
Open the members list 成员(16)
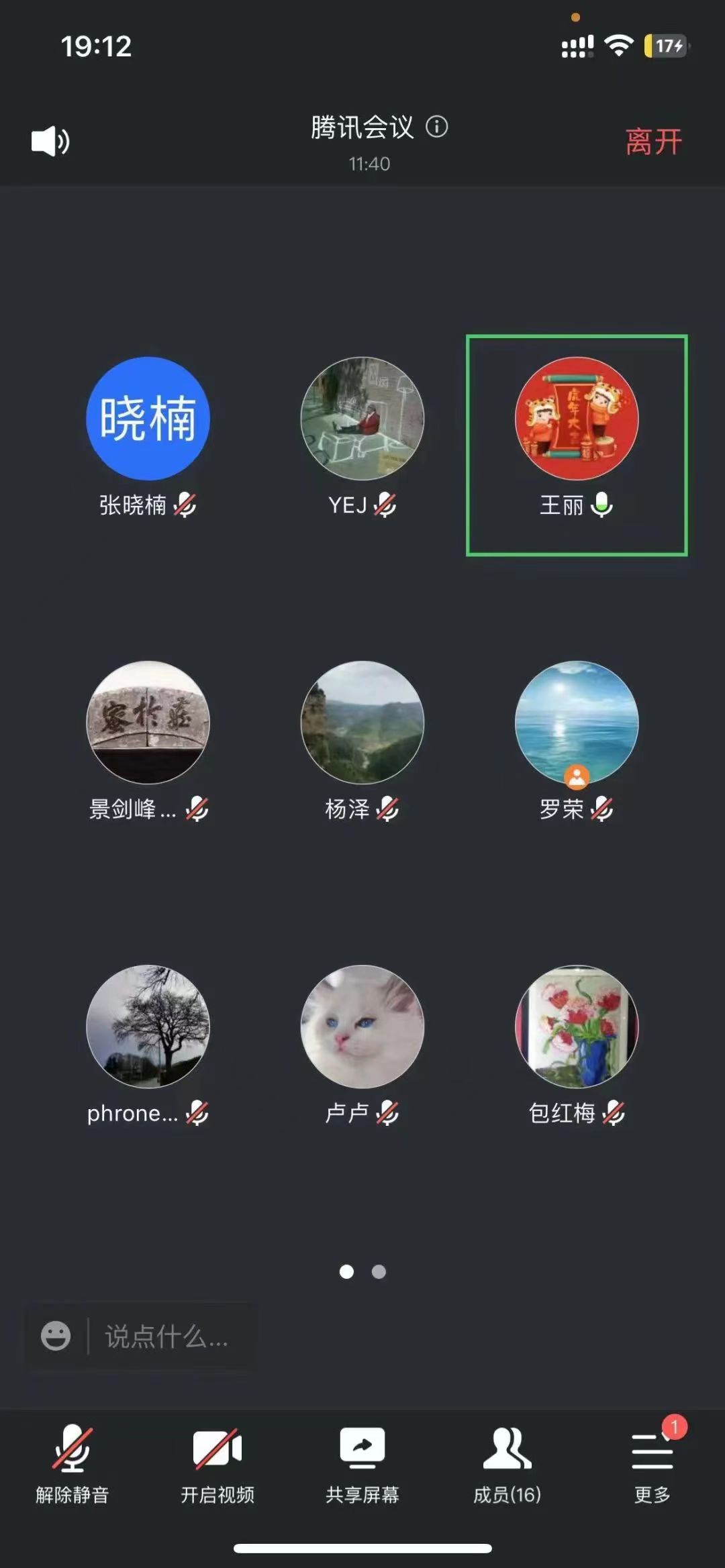[x=507, y=1464]
